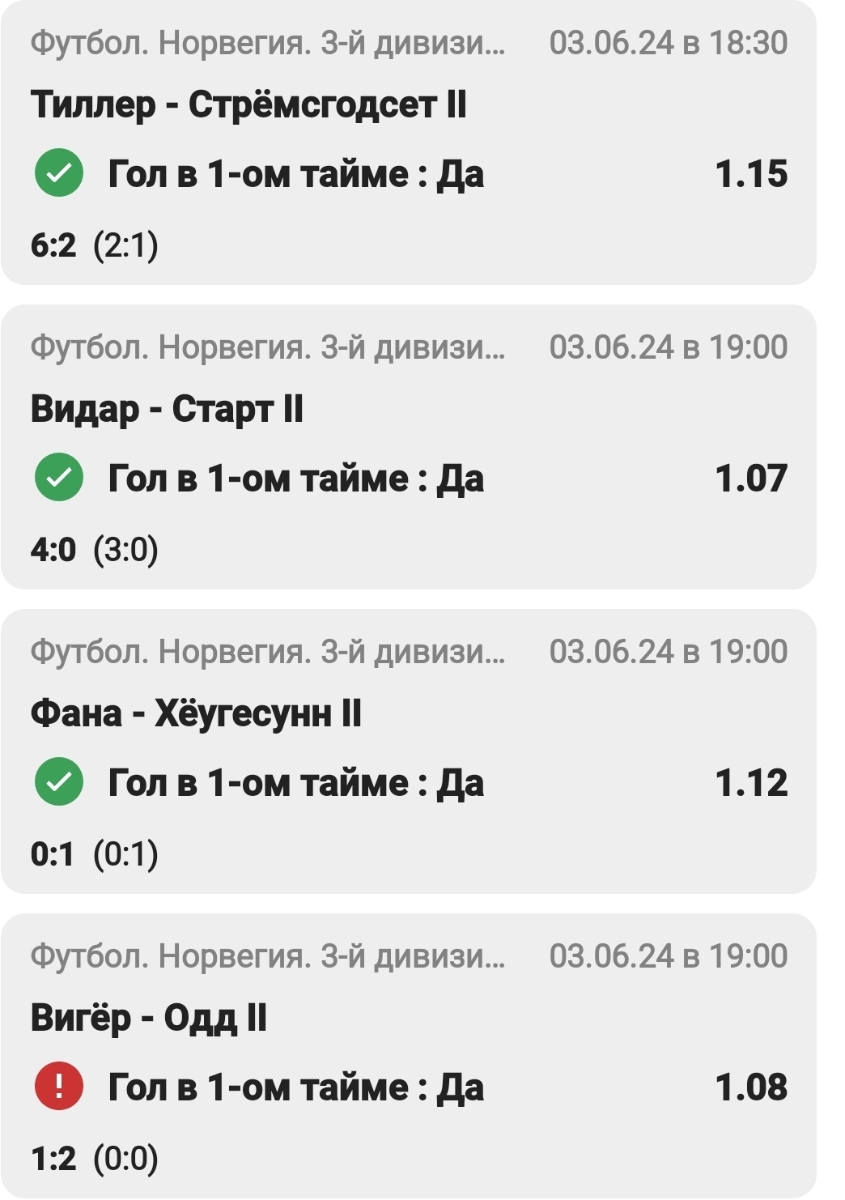Select the Фана - Хёугесунн II bet card
The width and height of the screenshot is (845, 1200).
click(196, 713)
